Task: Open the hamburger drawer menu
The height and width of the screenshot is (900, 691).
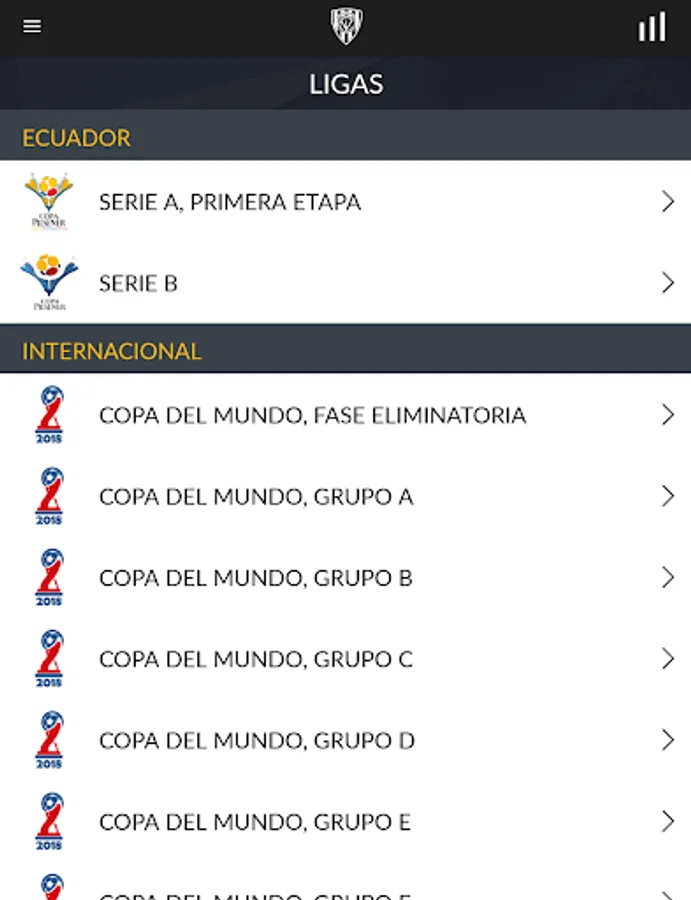Action: pyautogui.click(x=32, y=27)
